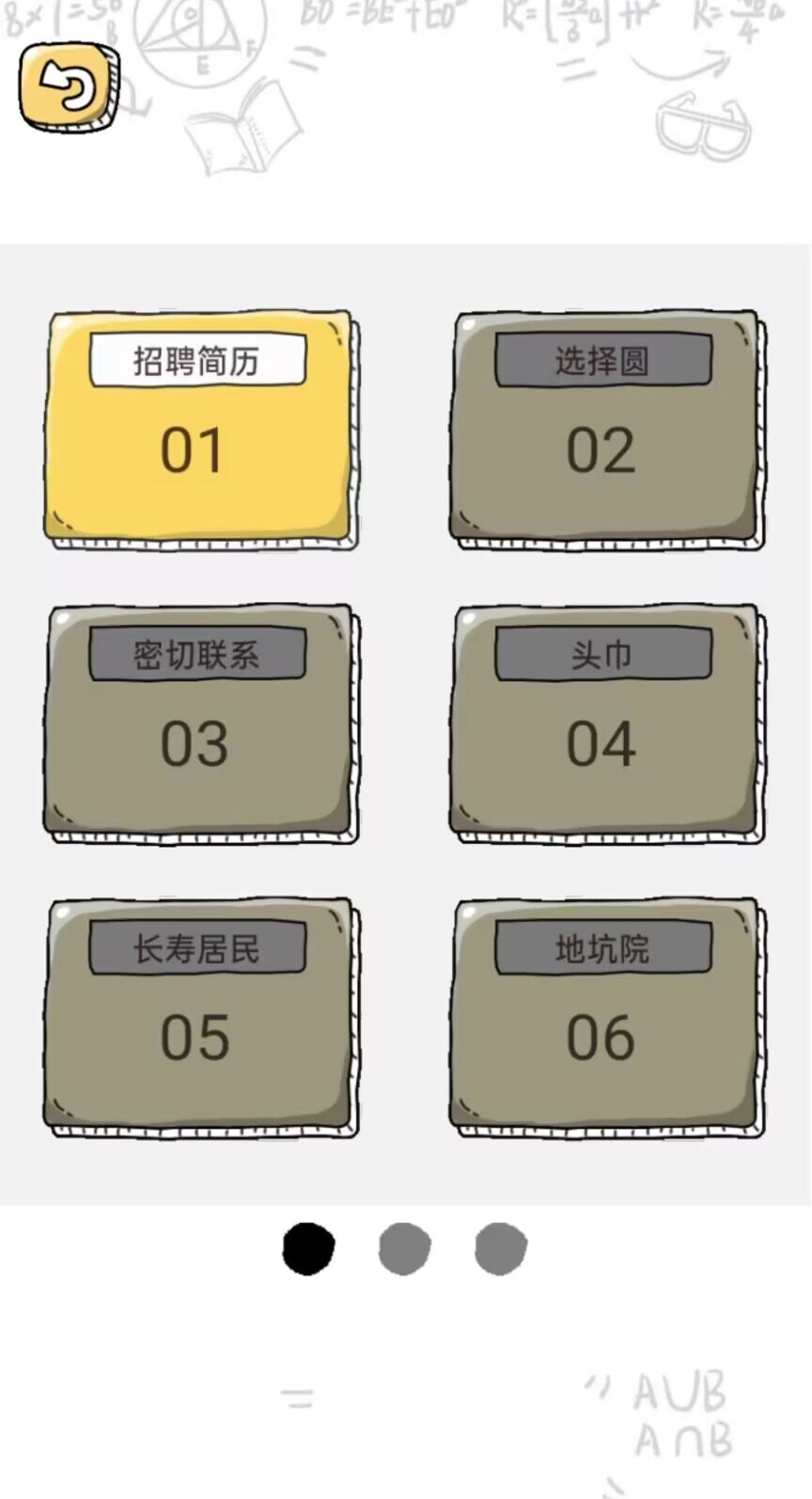Tap the yellow back arrow button

pyautogui.click(x=69, y=86)
